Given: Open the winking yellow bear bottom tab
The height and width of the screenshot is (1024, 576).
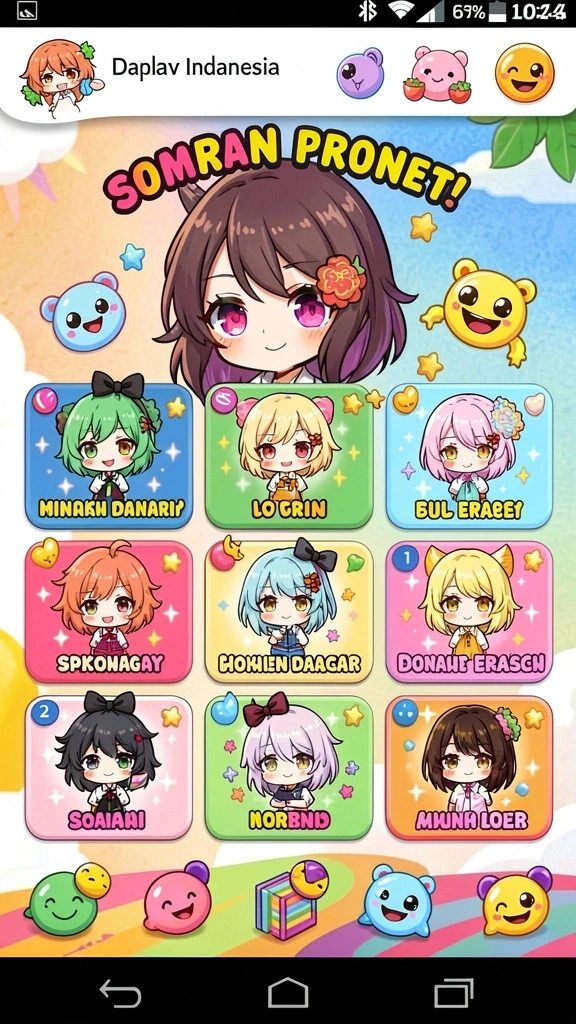Looking at the screenshot, I should tap(514, 900).
